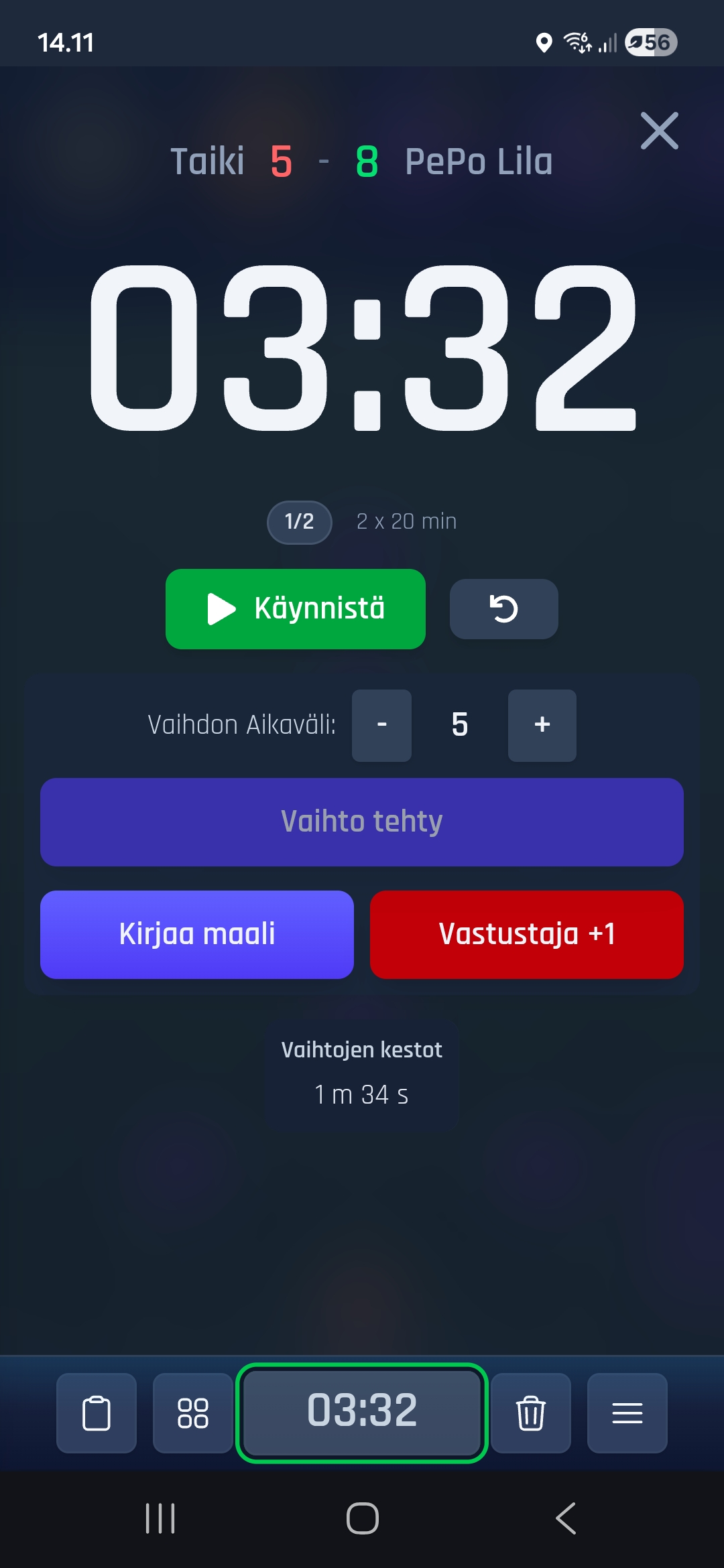Image resolution: width=724 pixels, height=1568 pixels.
Task: Open recent apps from navigation bar
Action: pyautogui.click(x=160, y=1518)
